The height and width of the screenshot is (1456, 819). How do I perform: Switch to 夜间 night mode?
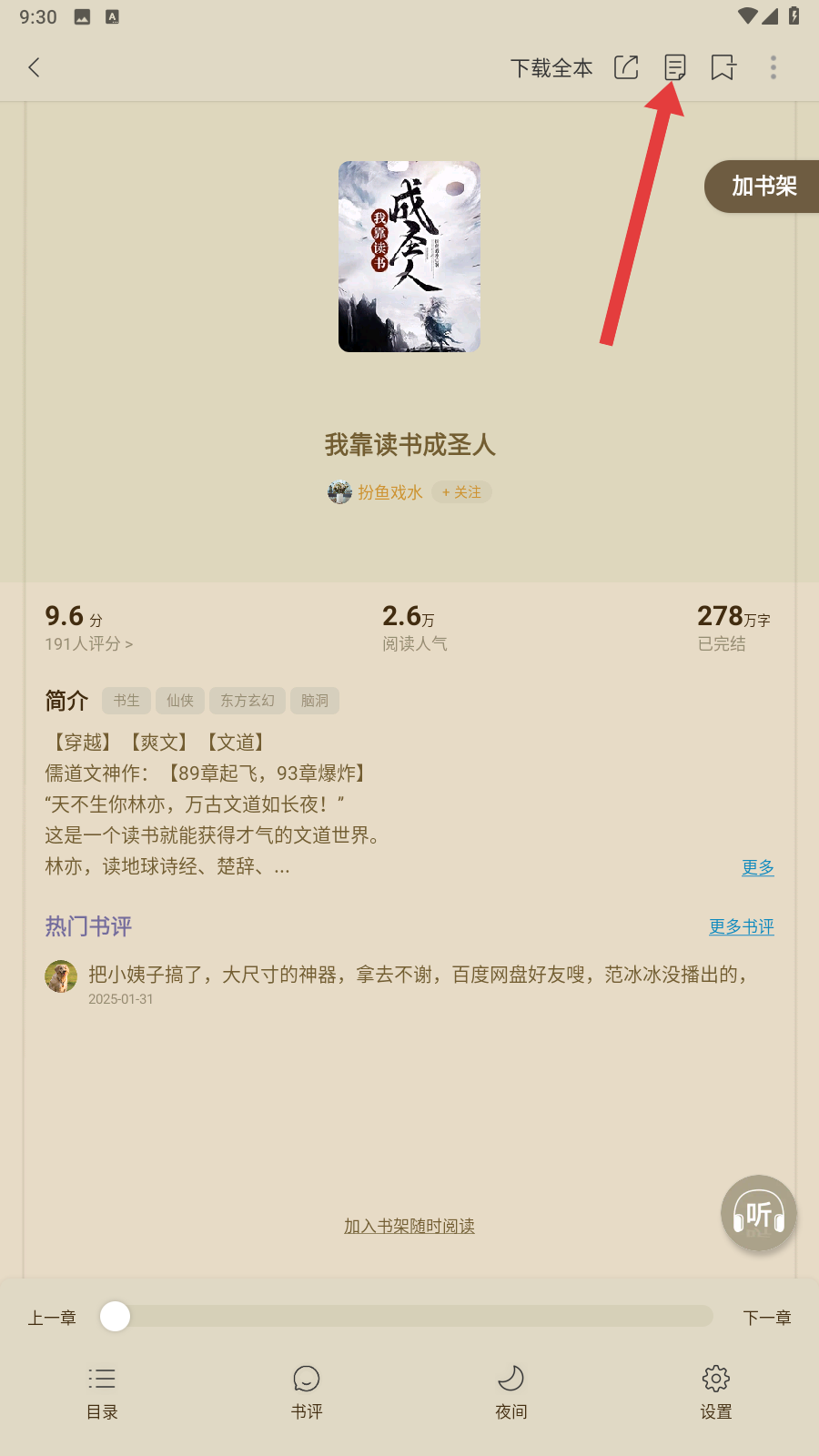coord(511,1392)
